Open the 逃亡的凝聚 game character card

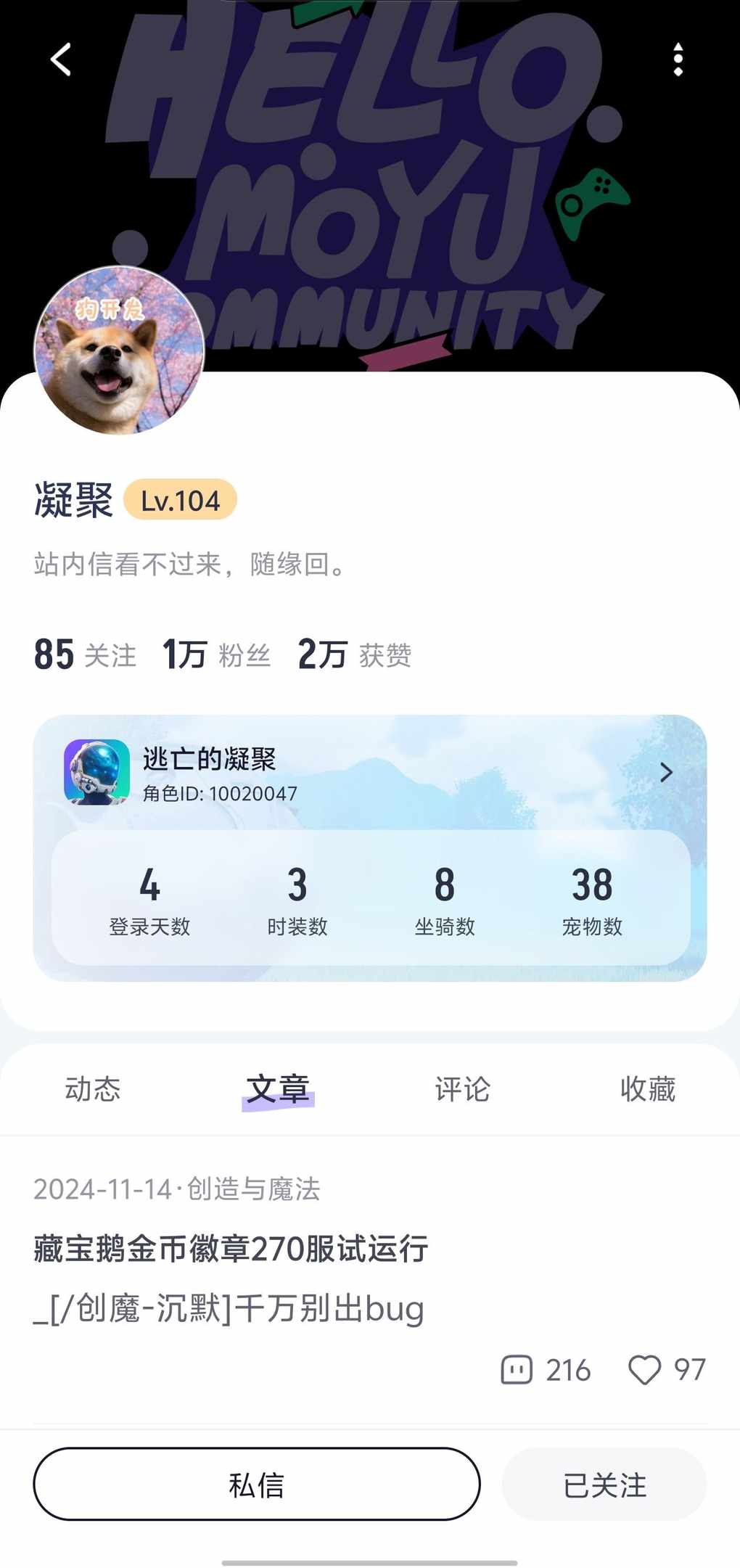coord(369,773)
